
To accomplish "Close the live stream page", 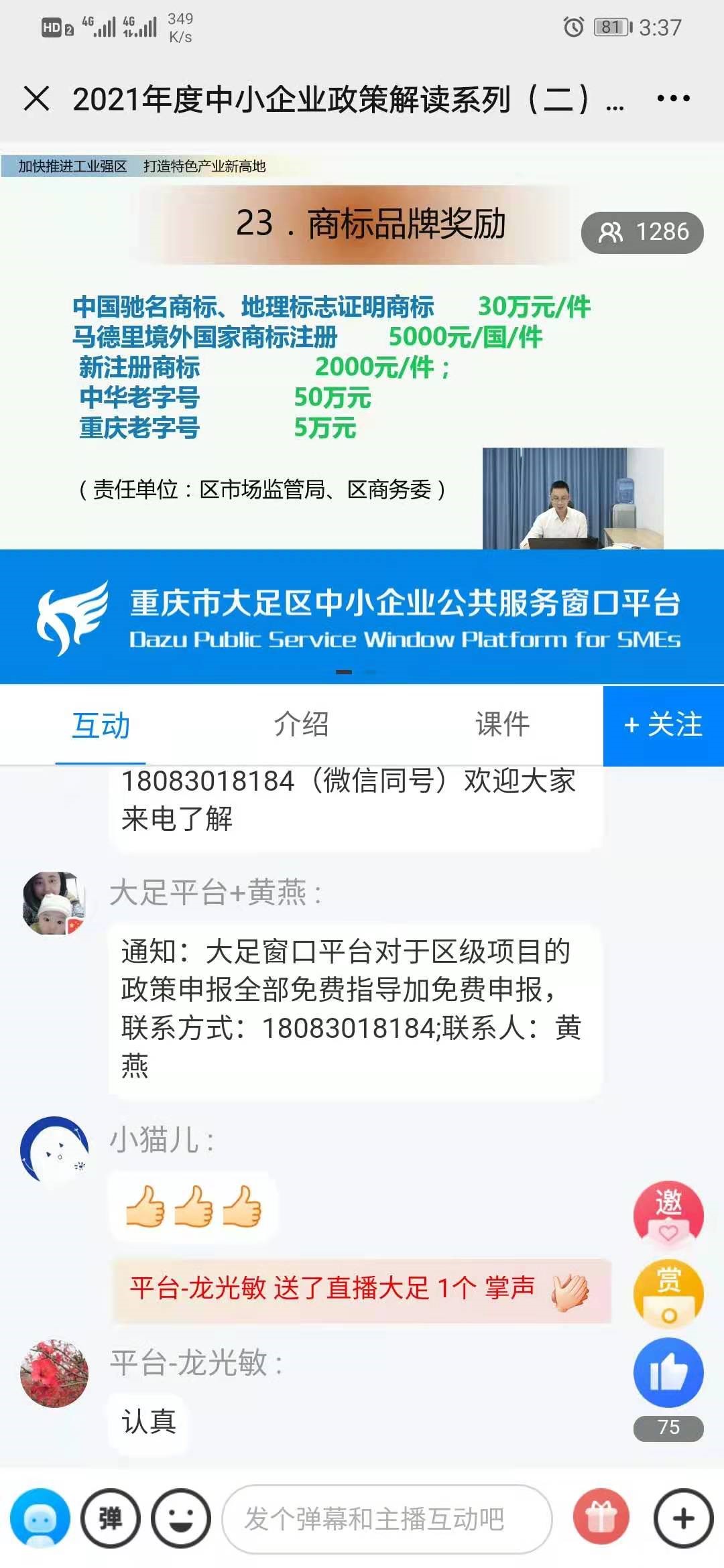I will tap(37, 99).
